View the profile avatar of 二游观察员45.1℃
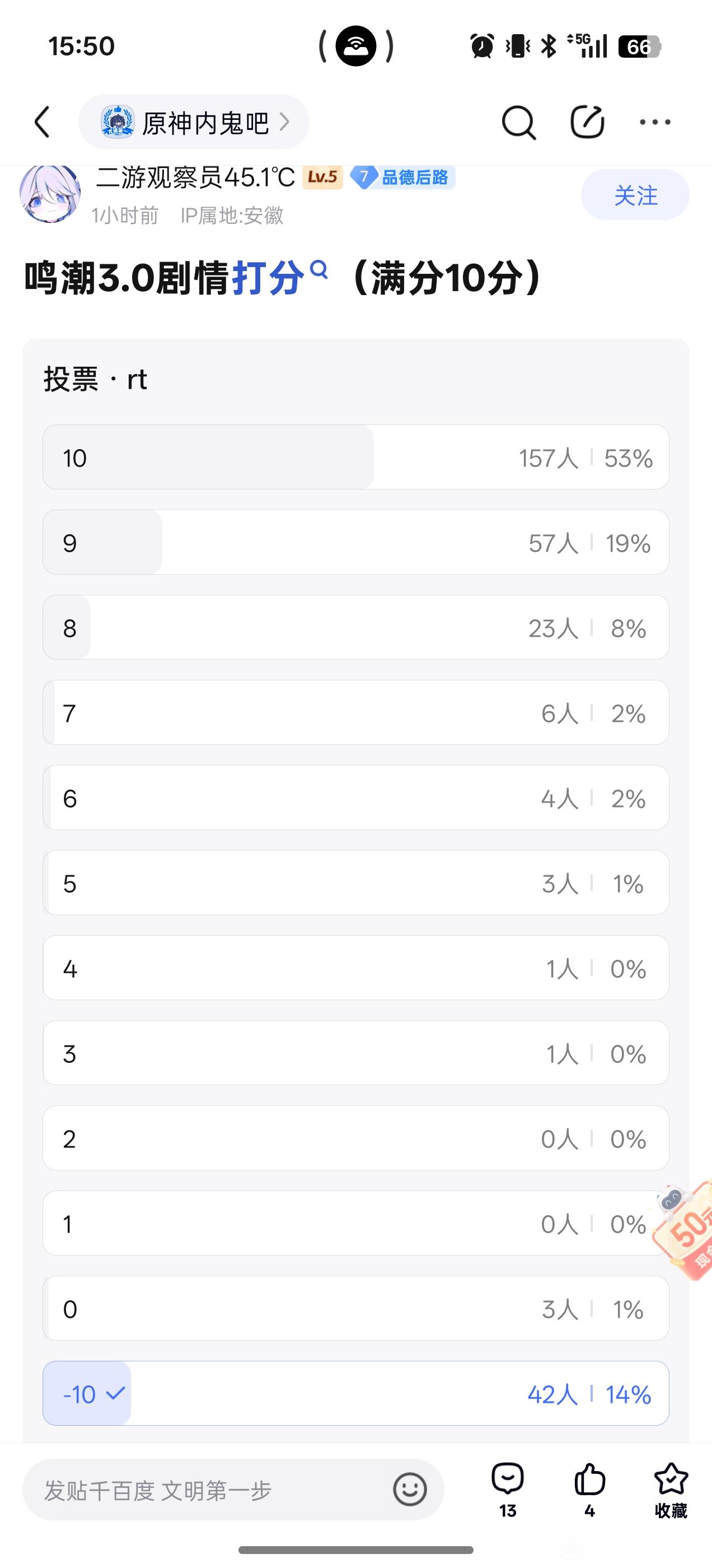 coord(50,194)
